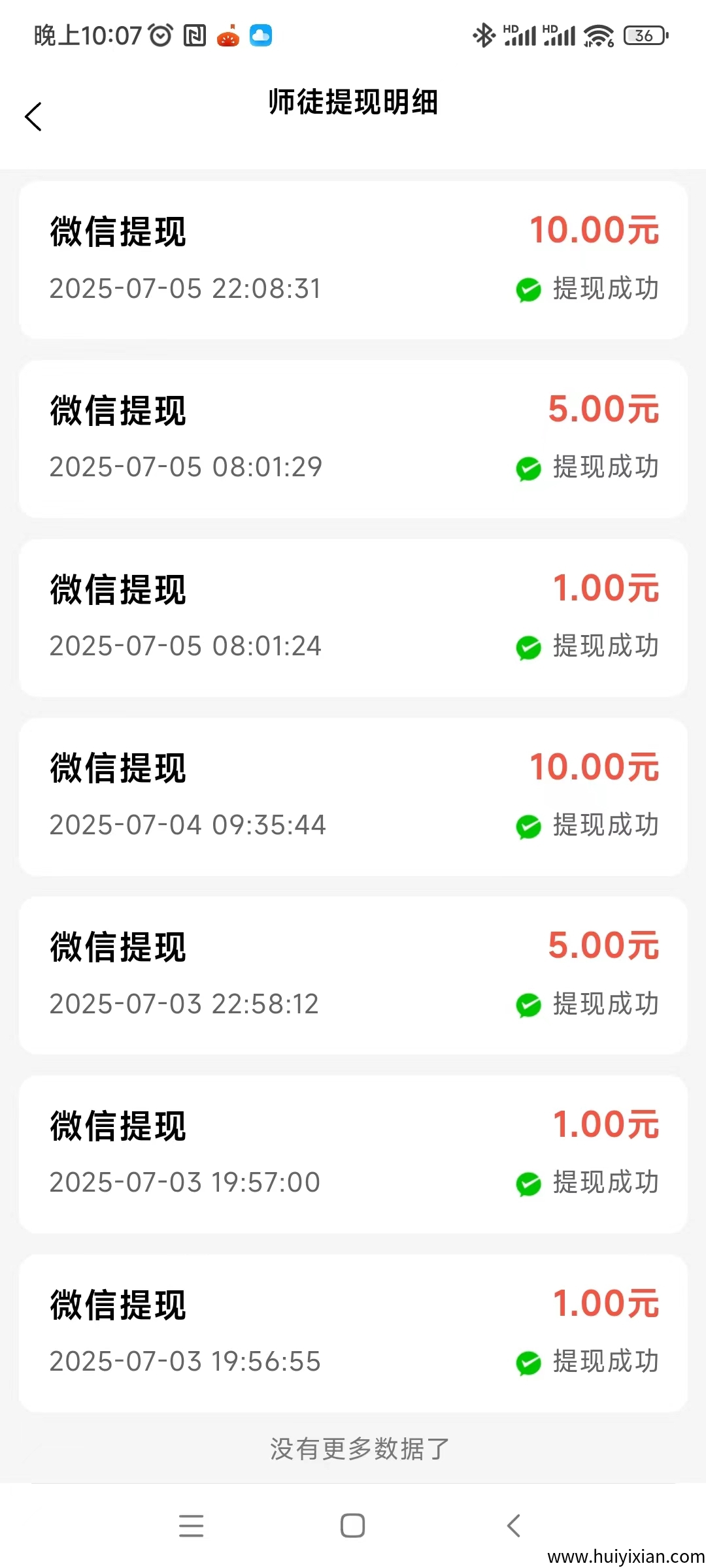Viewport: 706px width, 1568px height.
Task: Go back using the top-left arrow
Action: click(33, 117)
